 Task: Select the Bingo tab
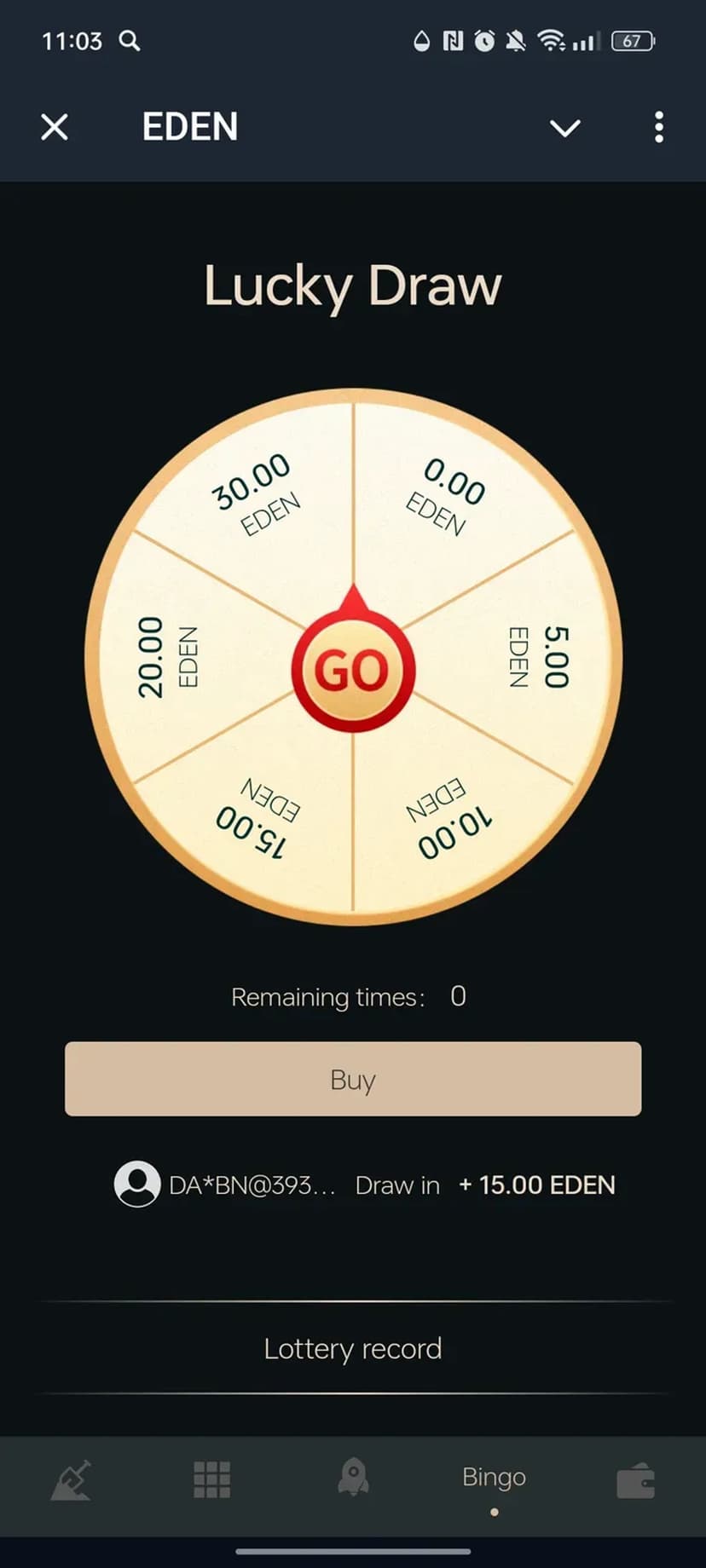[x=494, y=1478]
